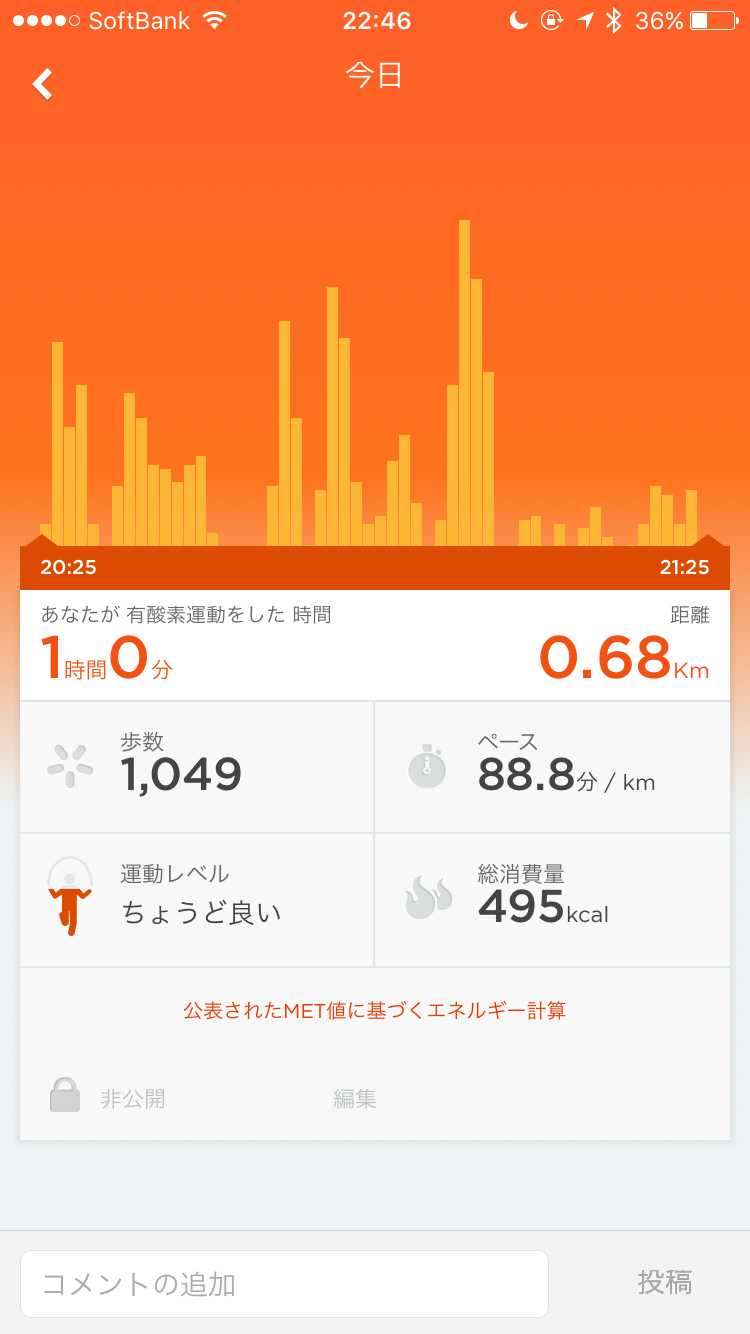Focus the コメントの追加 comment field
This screenshot has width=750, height=1334.
[284, 1284]
